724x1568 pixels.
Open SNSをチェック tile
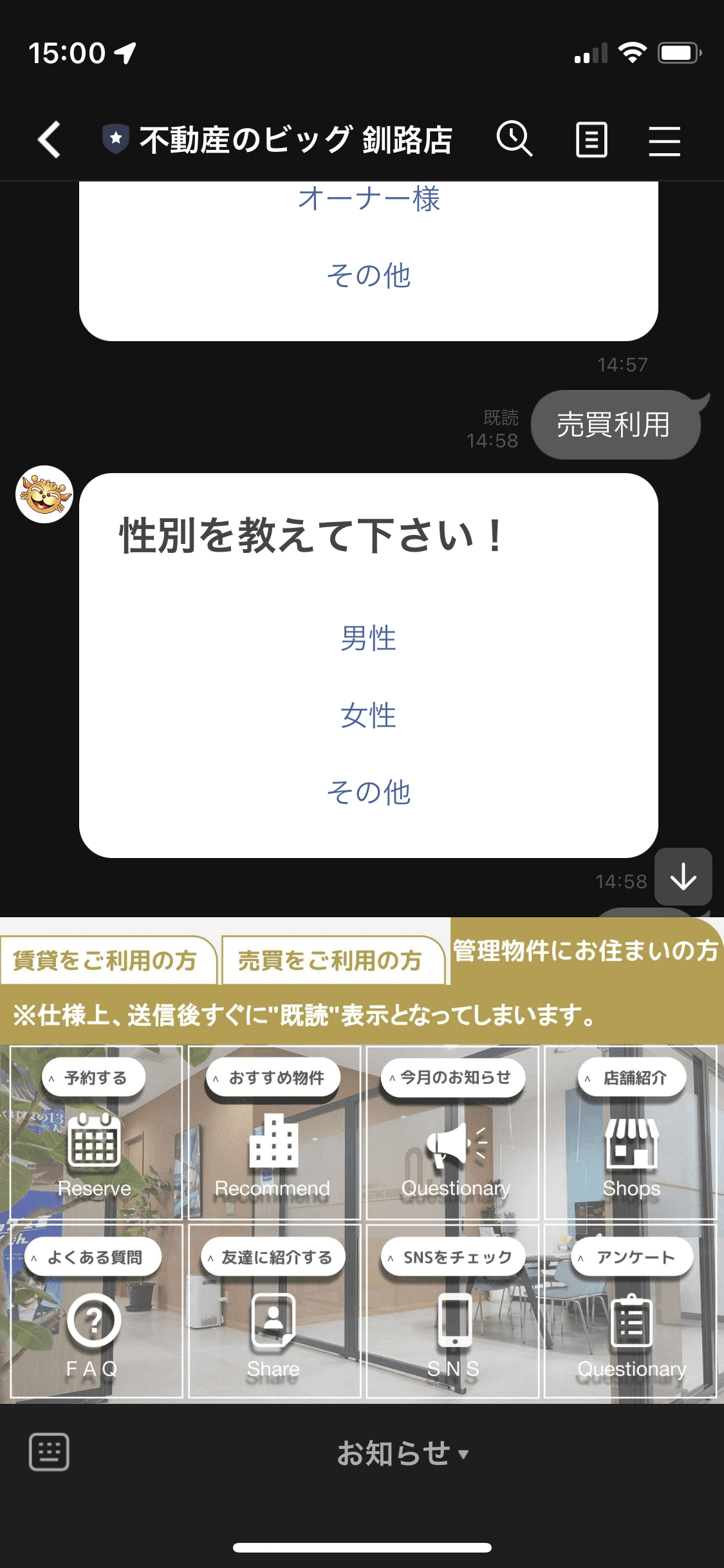click(x=452, y=1311)
